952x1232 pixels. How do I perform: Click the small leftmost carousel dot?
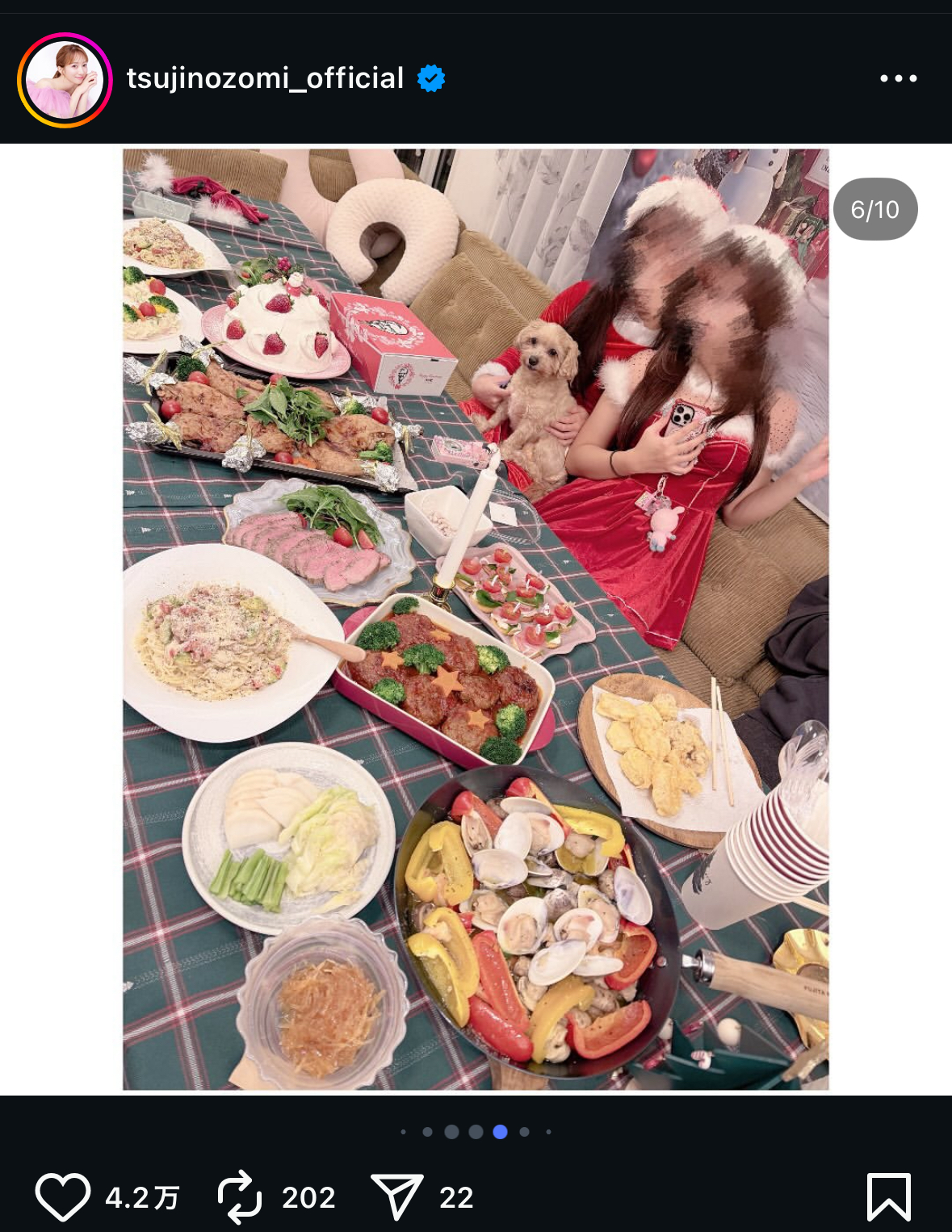point(401,1134)
